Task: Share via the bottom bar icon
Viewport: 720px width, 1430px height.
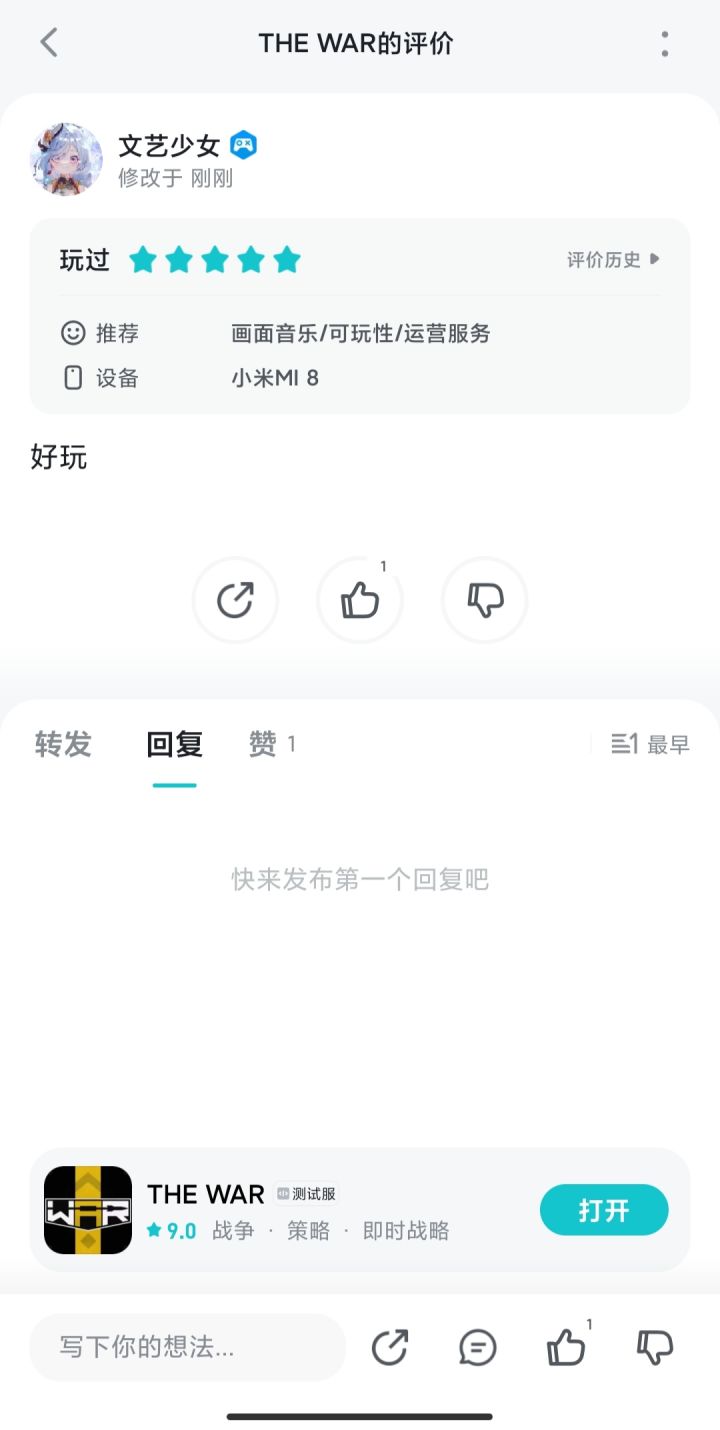Action: click(390, 1347)
